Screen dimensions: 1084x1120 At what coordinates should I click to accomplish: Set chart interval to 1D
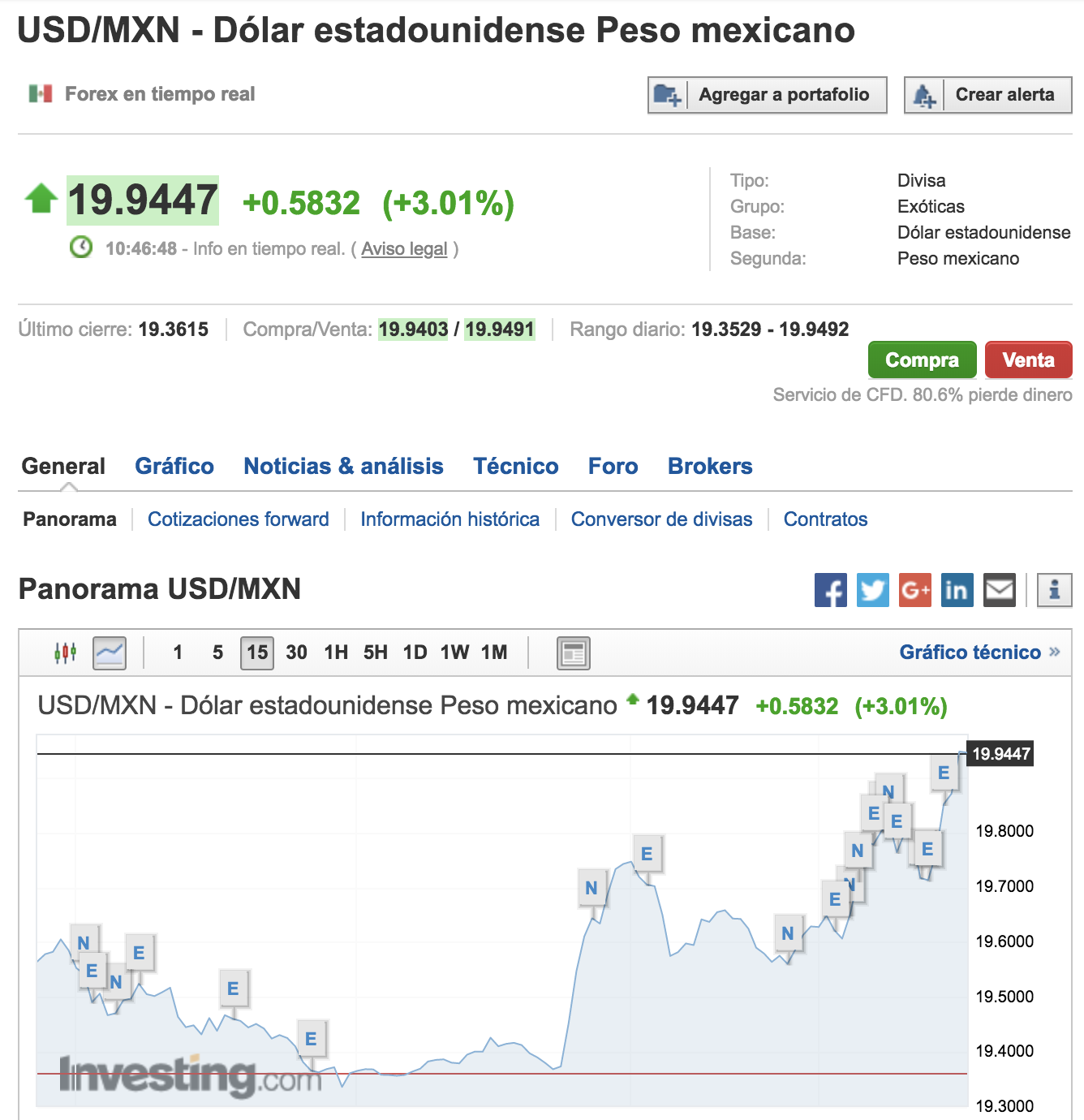[415, 653]
